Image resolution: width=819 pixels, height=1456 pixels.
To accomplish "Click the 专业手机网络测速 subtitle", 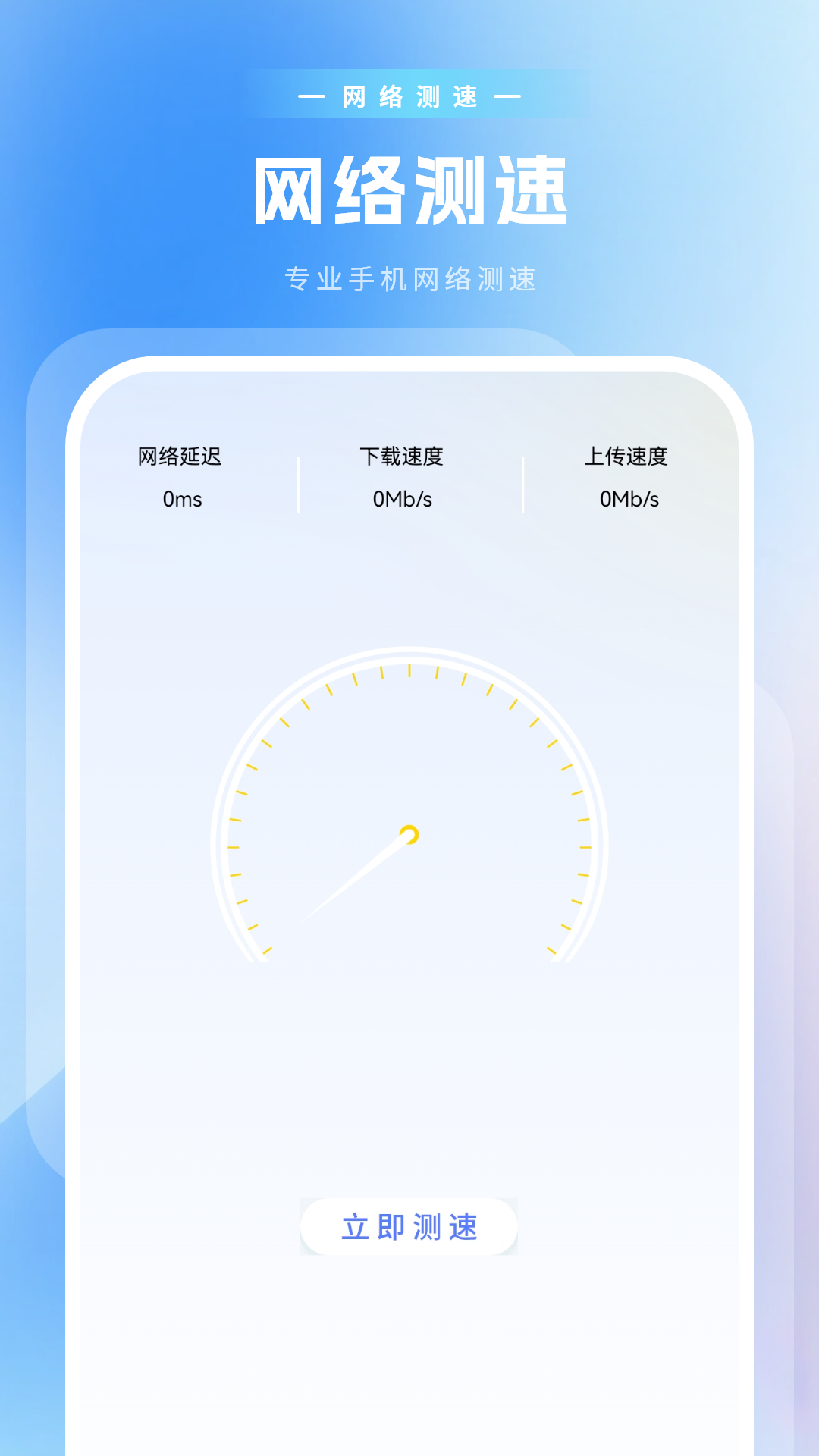I will [x=409, y=279].
